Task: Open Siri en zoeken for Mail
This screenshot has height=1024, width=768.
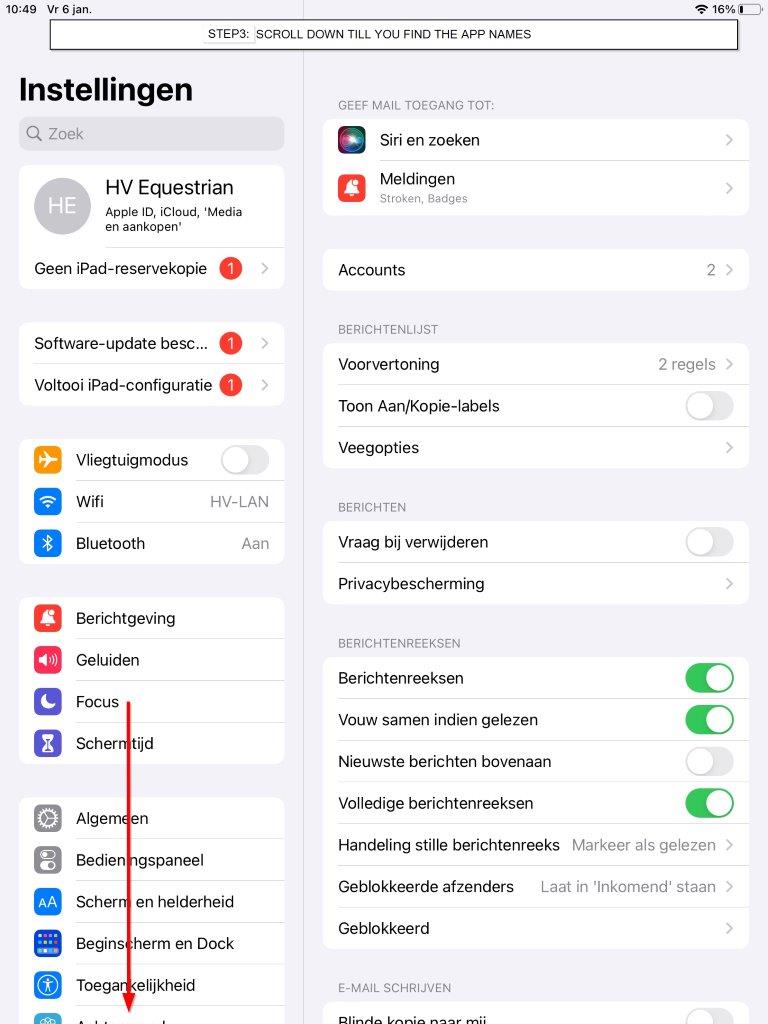Action: coord(535,140)
